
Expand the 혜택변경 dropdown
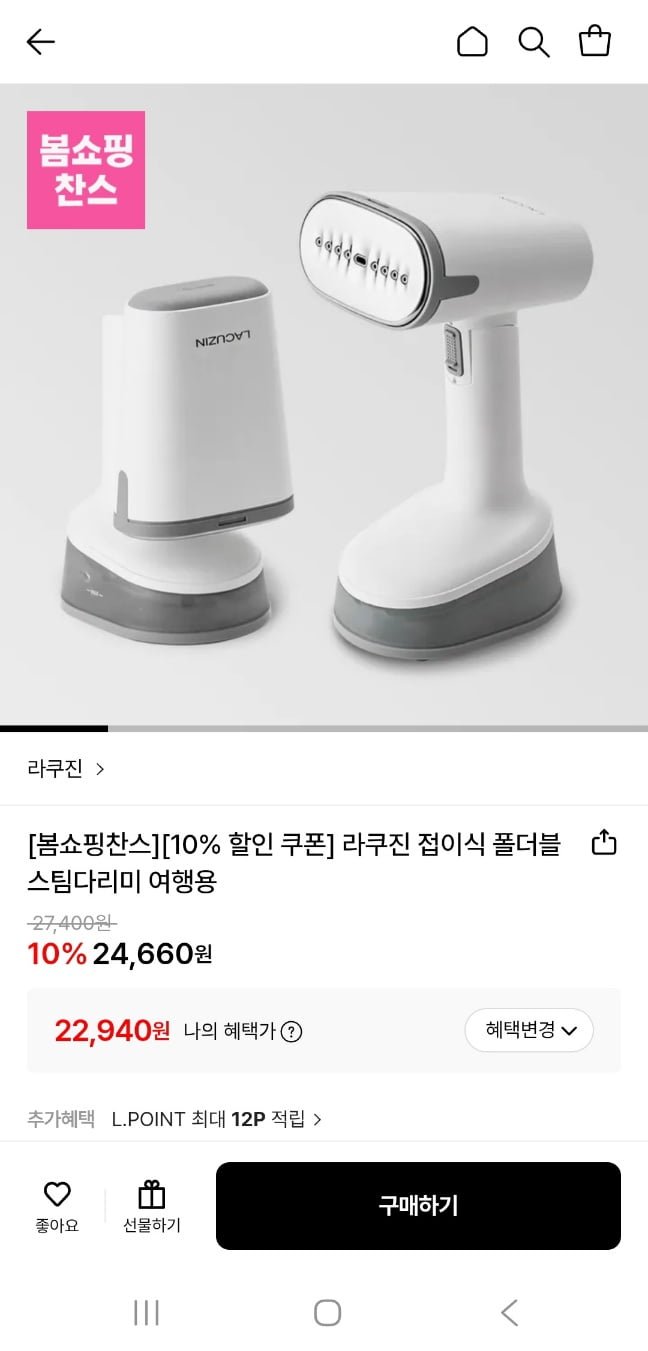529,1030
